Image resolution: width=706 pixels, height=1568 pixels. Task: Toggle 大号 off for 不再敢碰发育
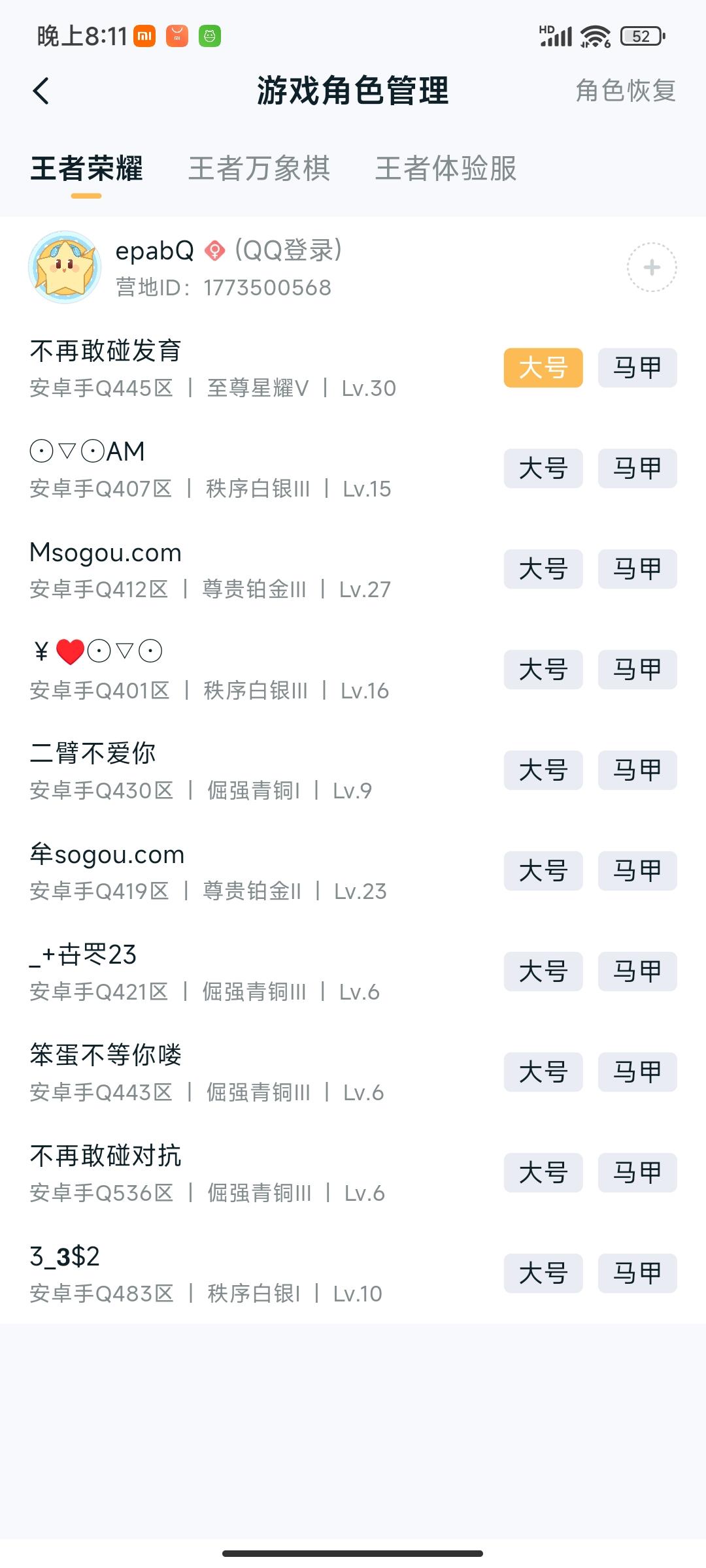click(544, 367)
